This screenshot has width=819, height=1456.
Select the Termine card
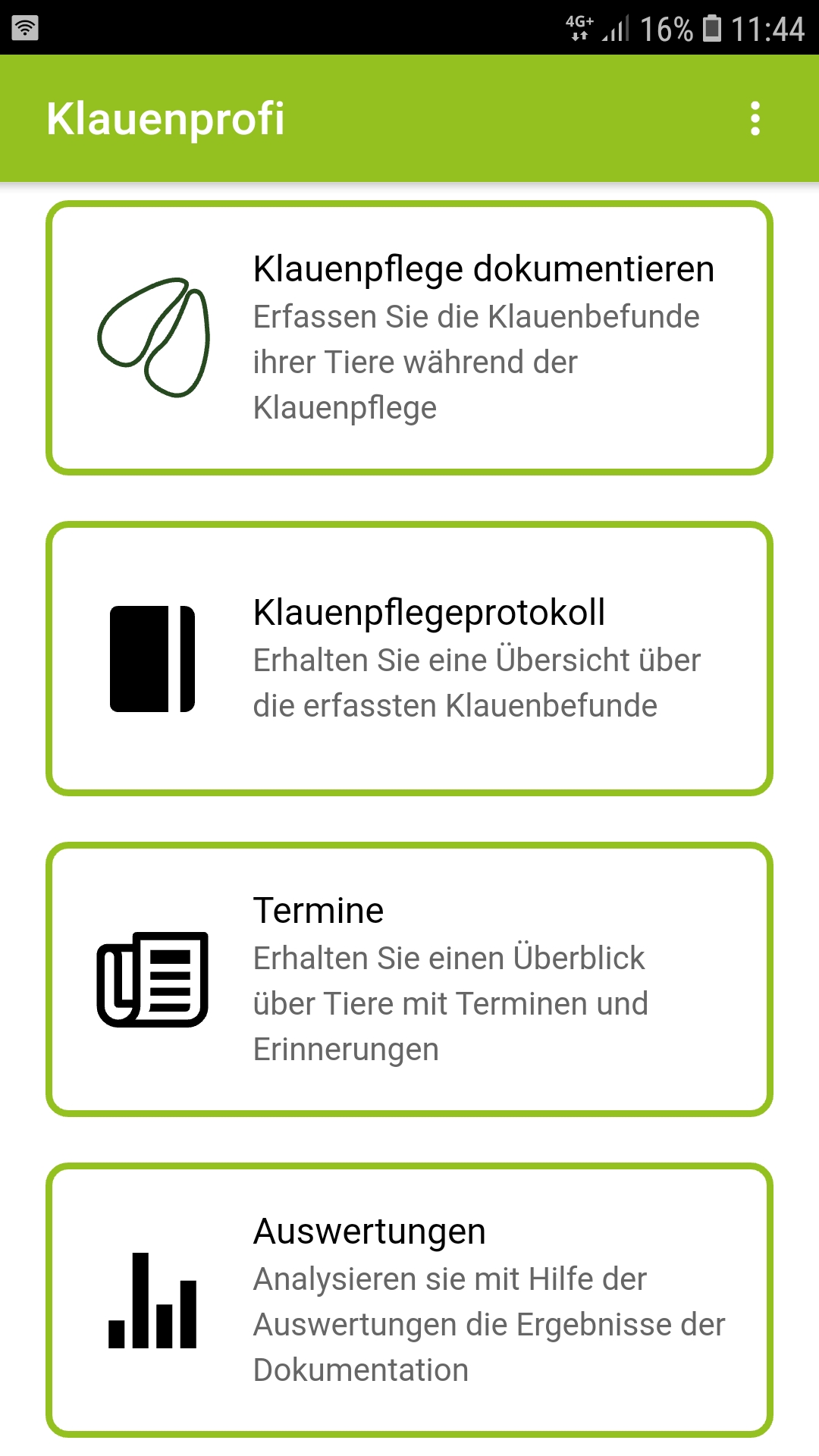tap(409, 979)
